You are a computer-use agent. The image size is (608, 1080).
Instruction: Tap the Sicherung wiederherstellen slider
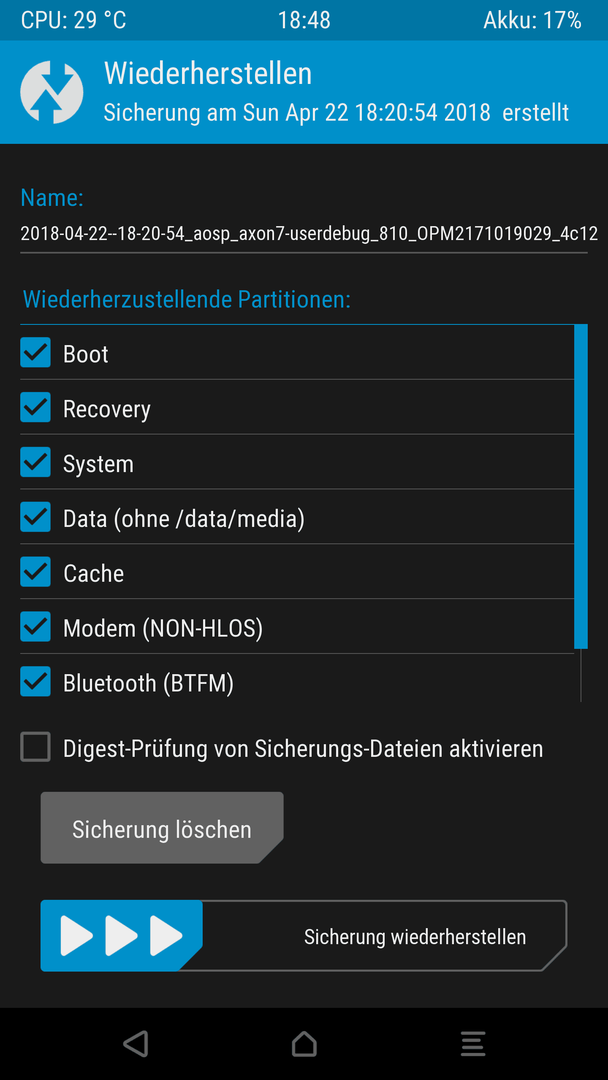point(122,936)
